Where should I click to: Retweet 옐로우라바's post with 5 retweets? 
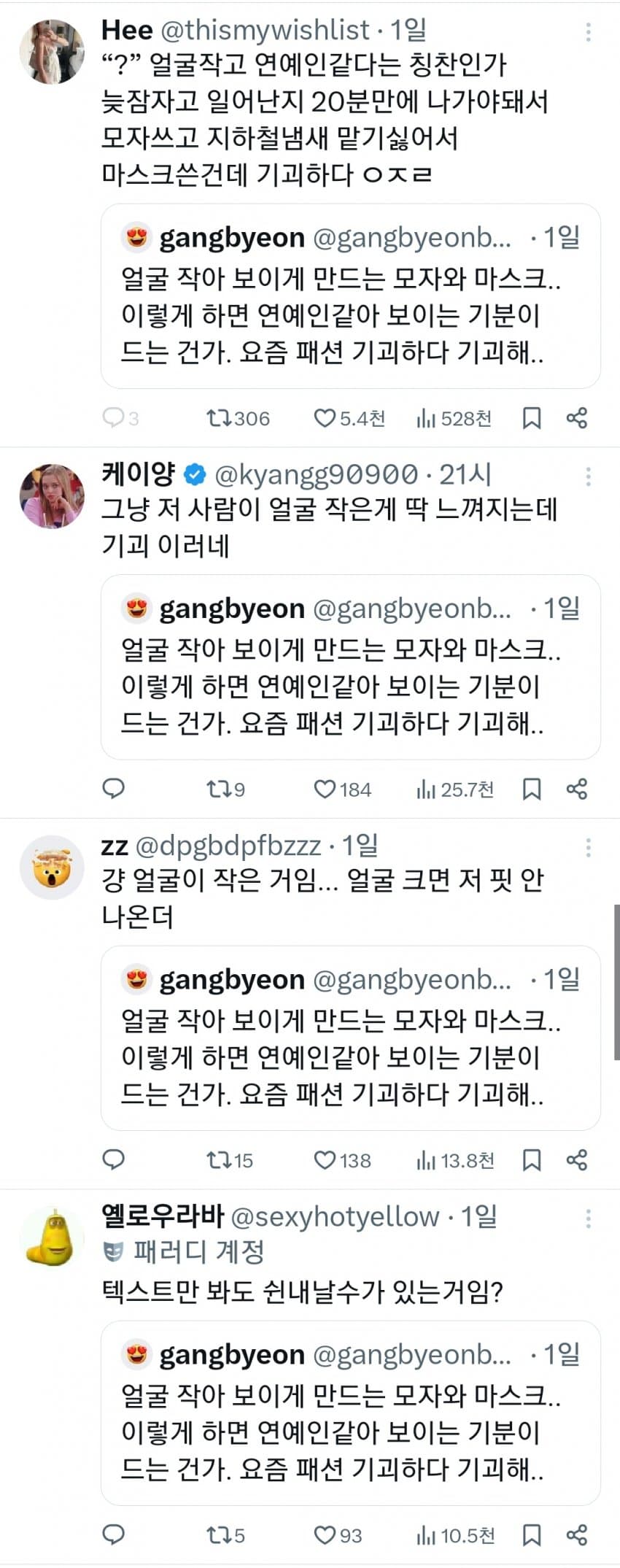(x=225, y=1535)
